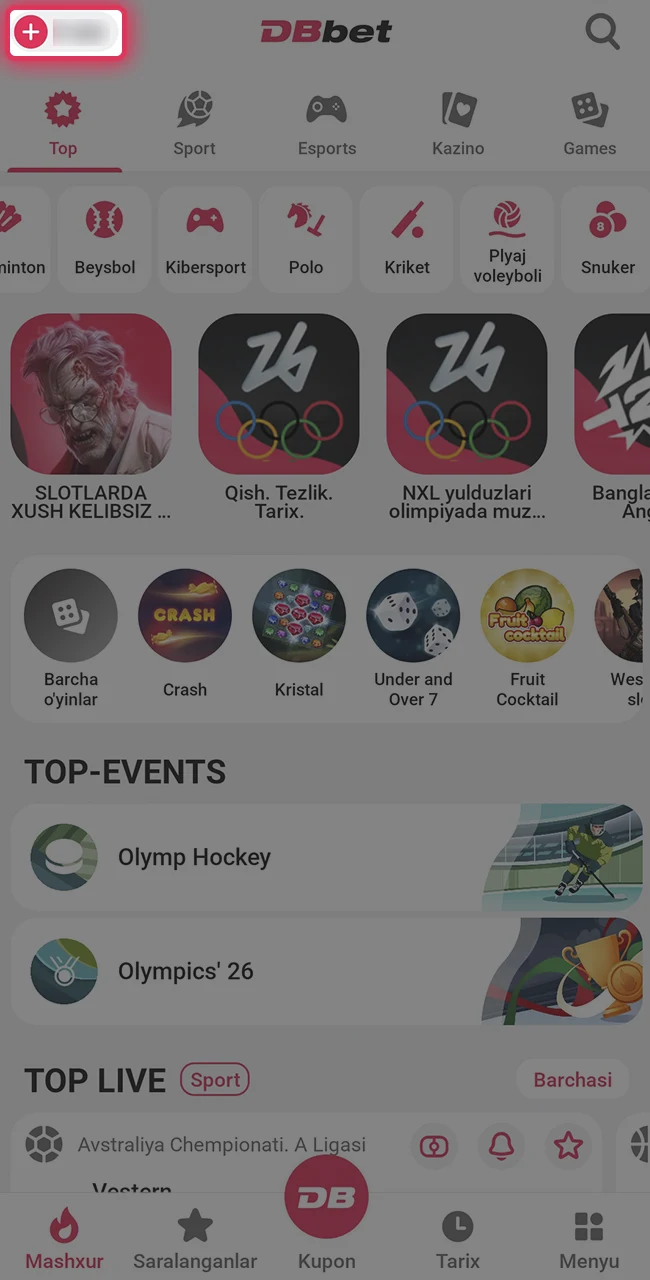This screenshot has height=1280, width=650.
Task: Open the Menyu tab
Action: click(589, 1240)
